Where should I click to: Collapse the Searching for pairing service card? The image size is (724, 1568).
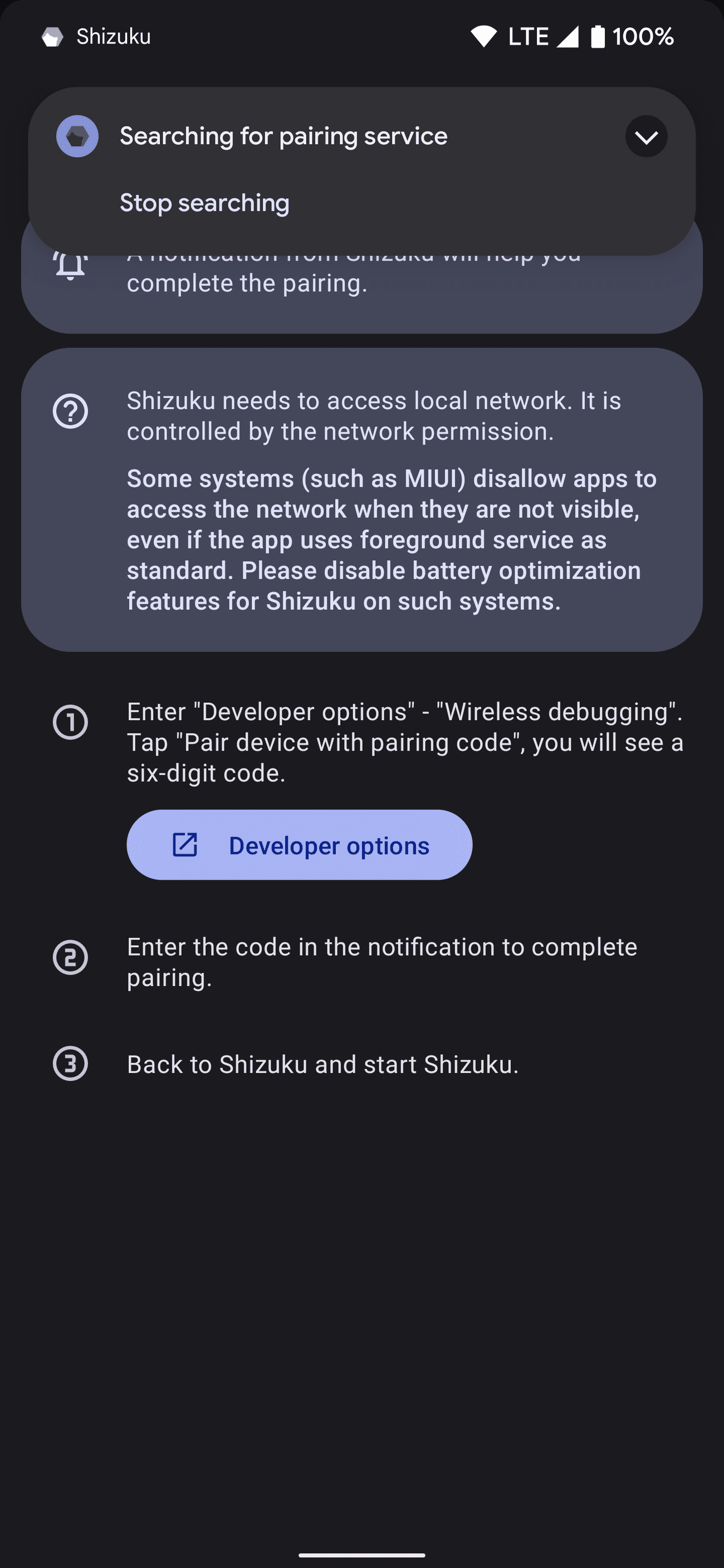point(646,136)
